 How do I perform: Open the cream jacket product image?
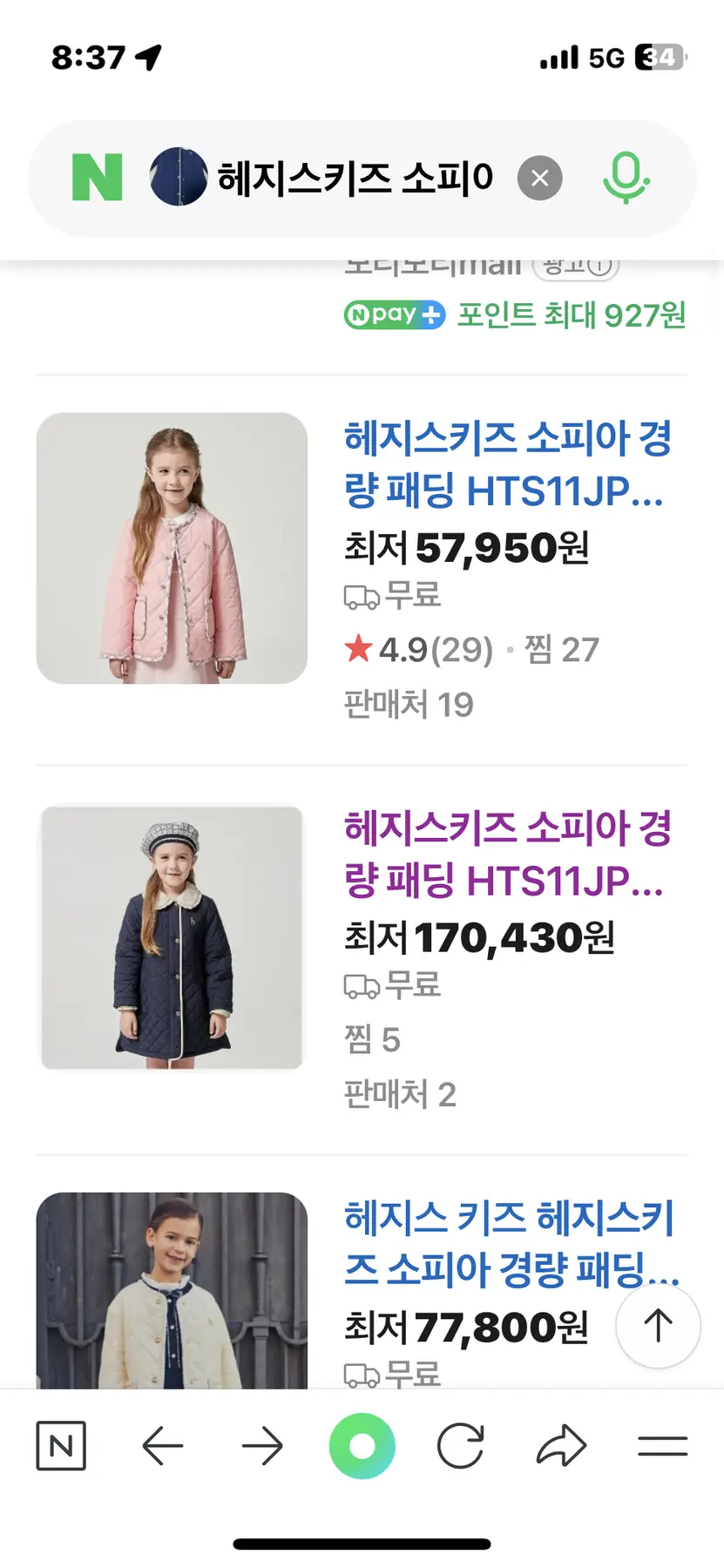click(172, 1289)
